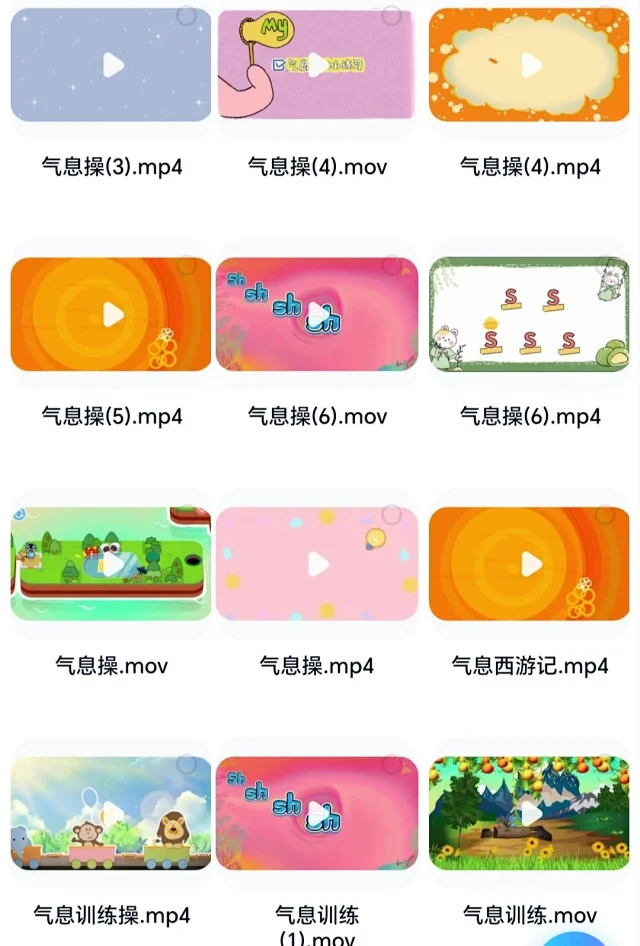Viewport: 640px width, 946px height.
Task: Play the 气息操(6).mp4 clip
Action: [x=530, y=315]
